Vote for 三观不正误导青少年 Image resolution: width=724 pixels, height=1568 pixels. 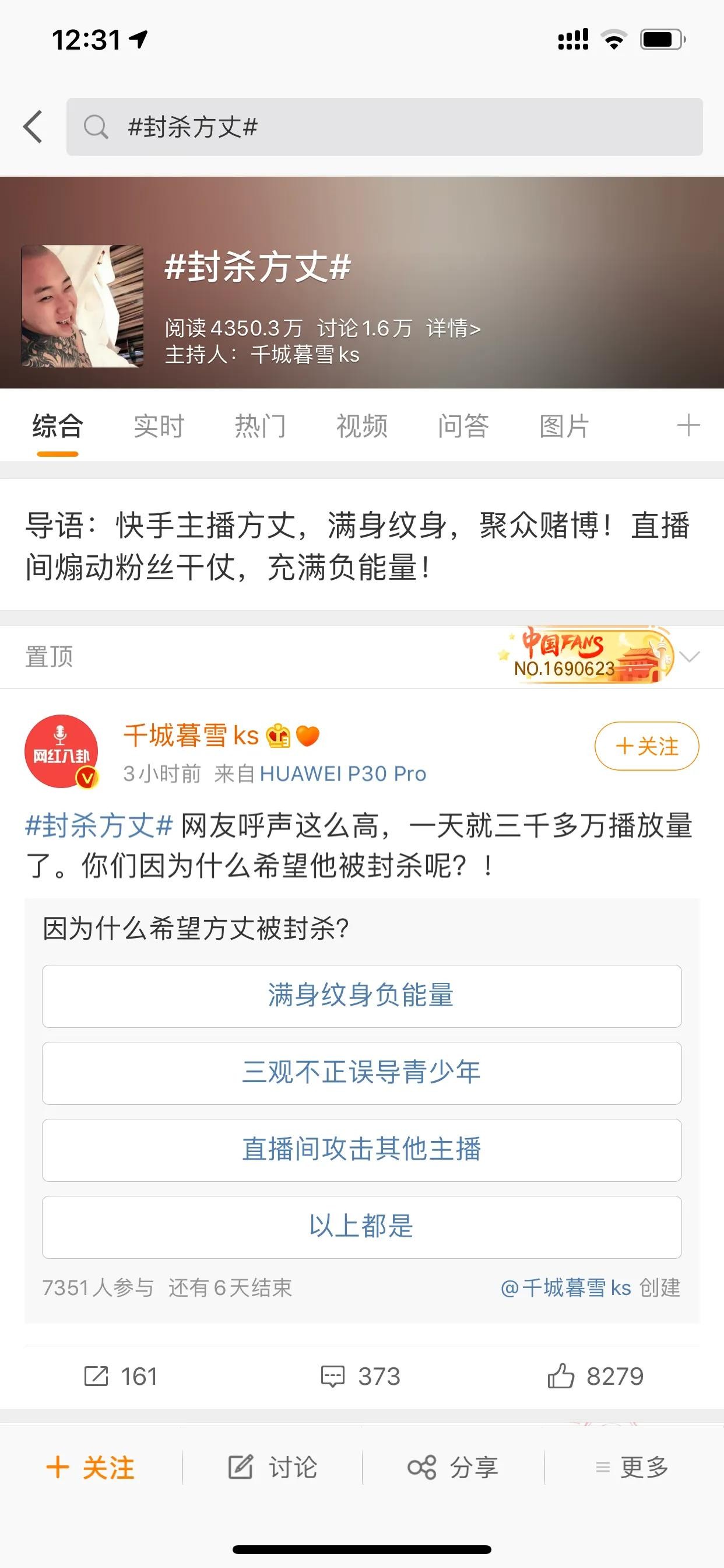click(361, 1073)
